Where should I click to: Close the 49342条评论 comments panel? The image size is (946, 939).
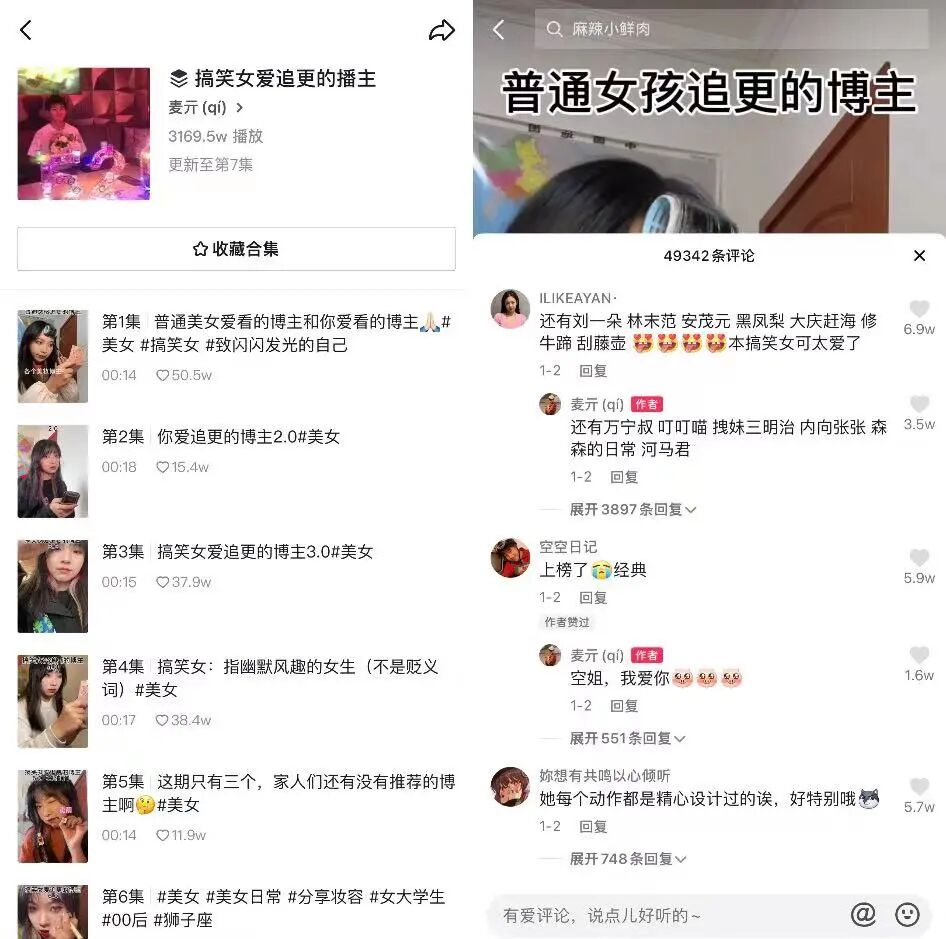point(919,256)
